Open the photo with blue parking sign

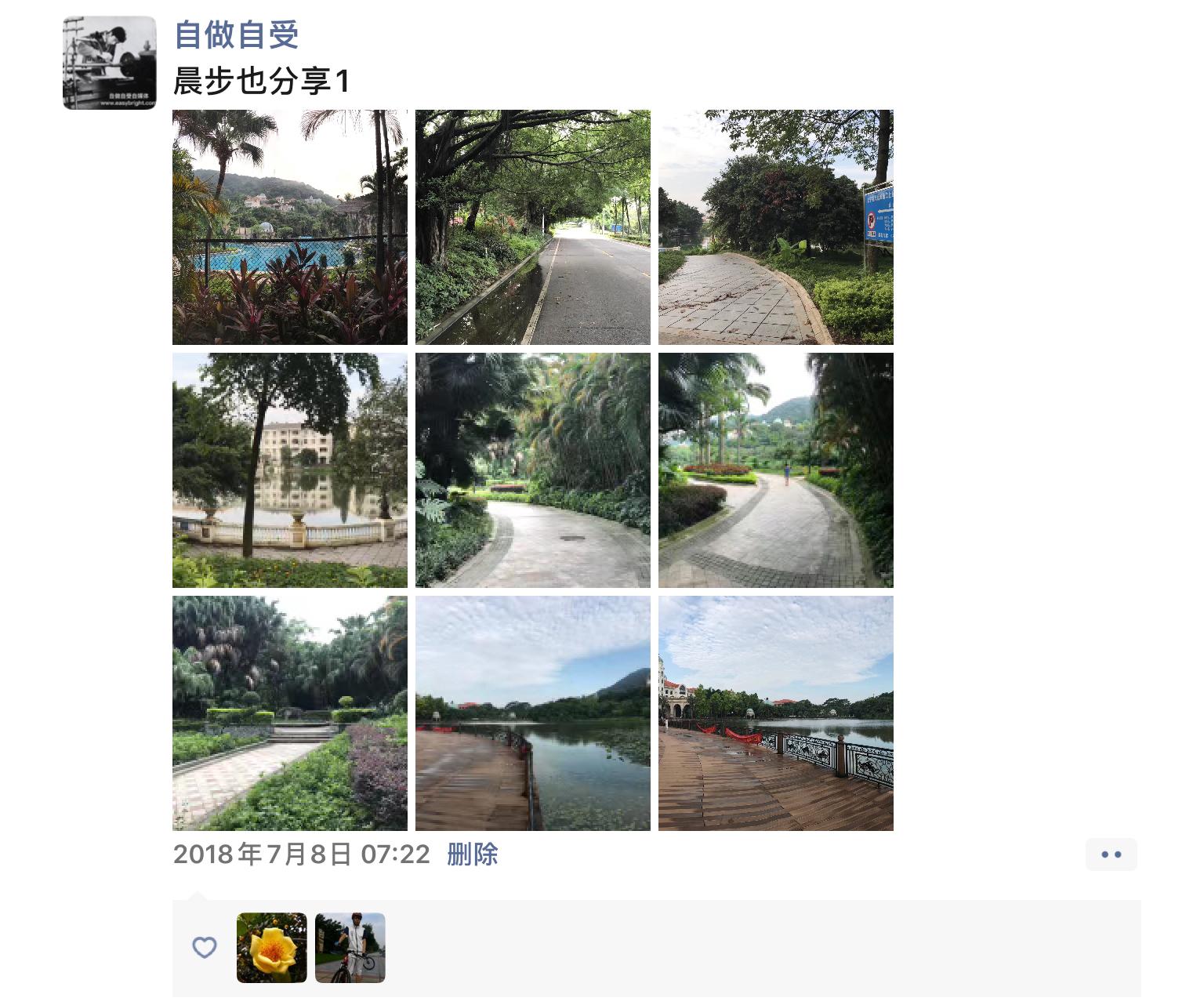pos(776,227)
